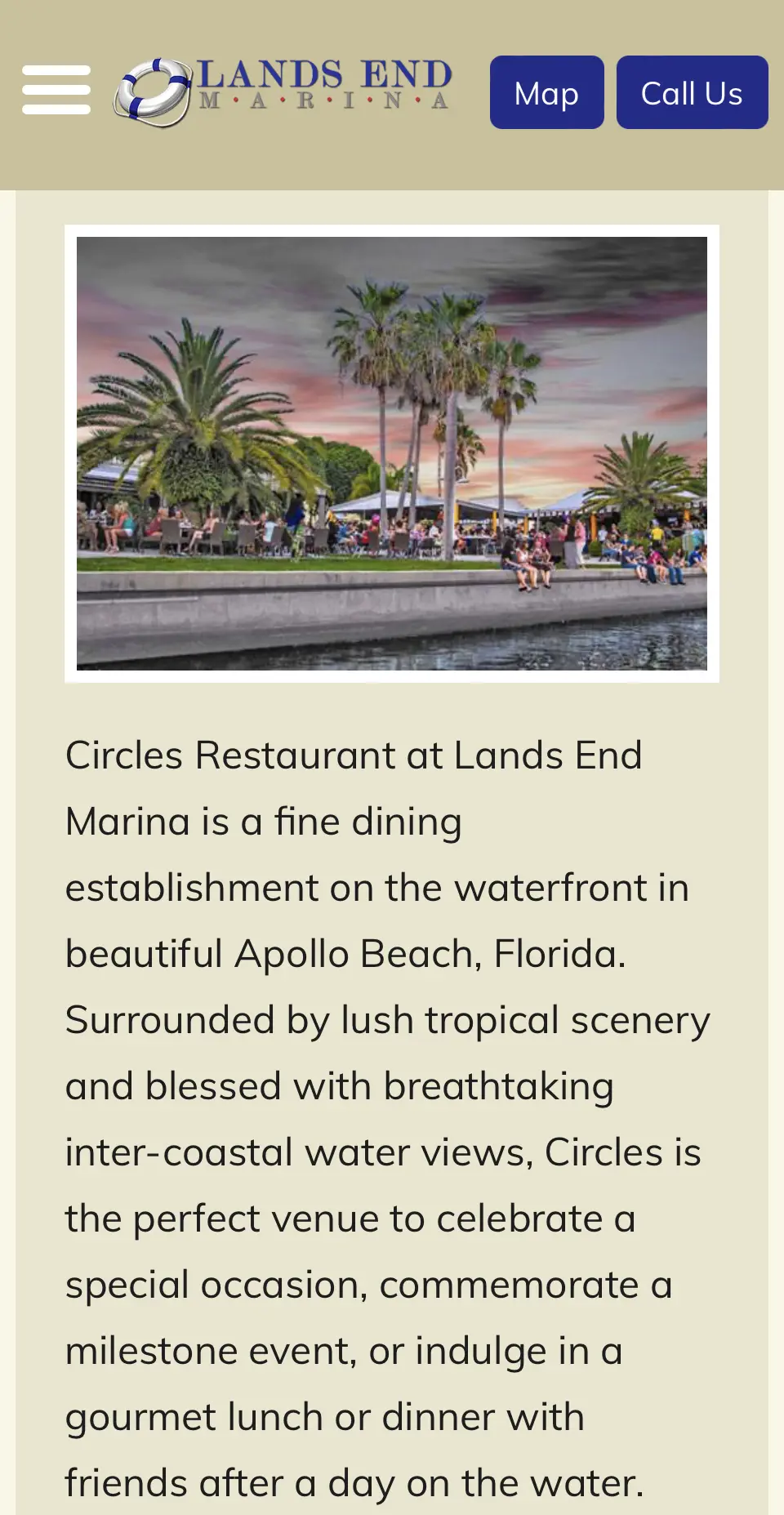Tap the Map button
Viewport: 784px width, 1515px height.
[546, 92]
